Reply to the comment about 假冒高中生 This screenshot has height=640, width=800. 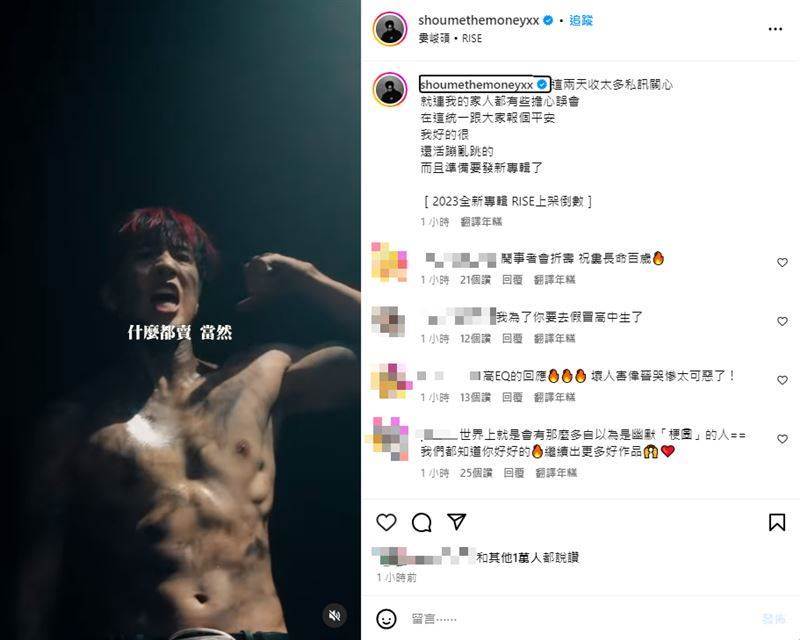click(512, 338)
